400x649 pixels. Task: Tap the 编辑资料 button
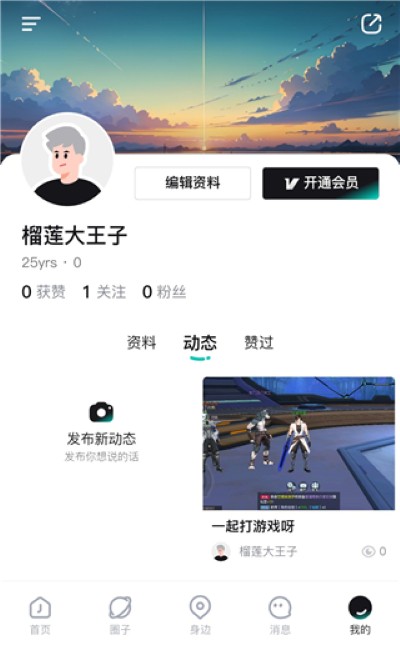tap(193, 183)
